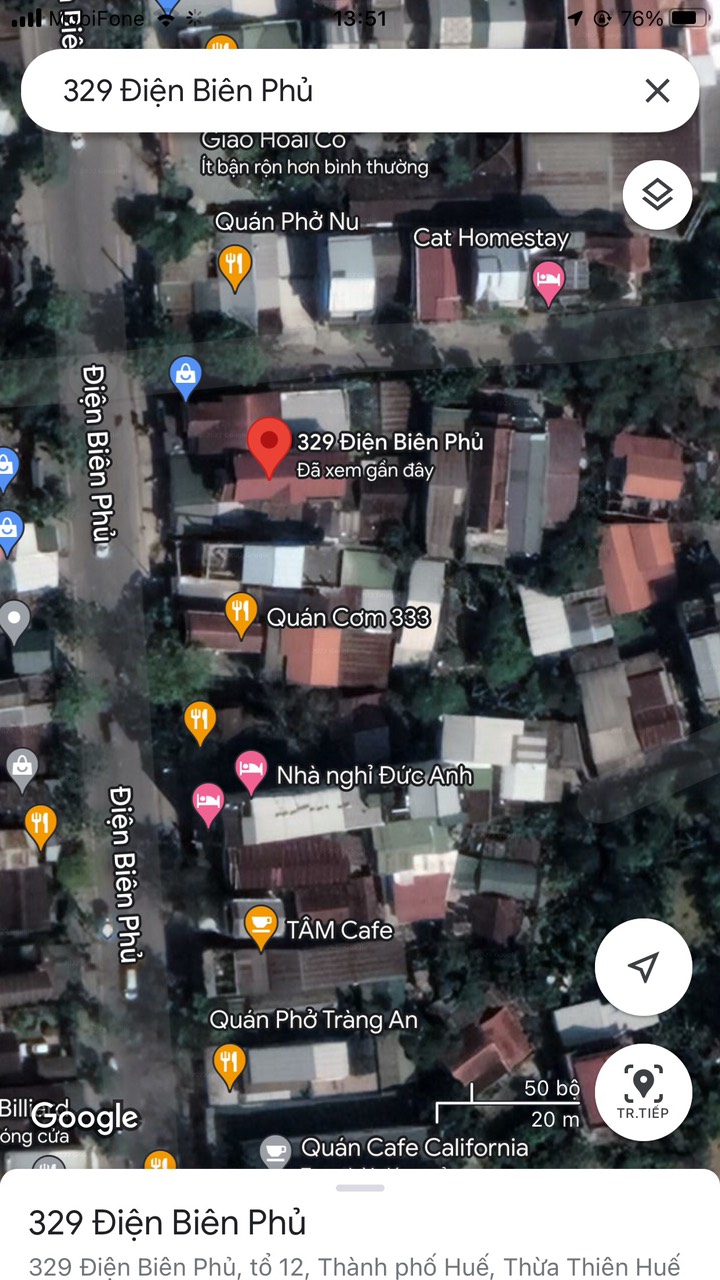This screenshot has height=1280, width=720.
Task: Center the map on my location
Action: [x=643, y=967]
